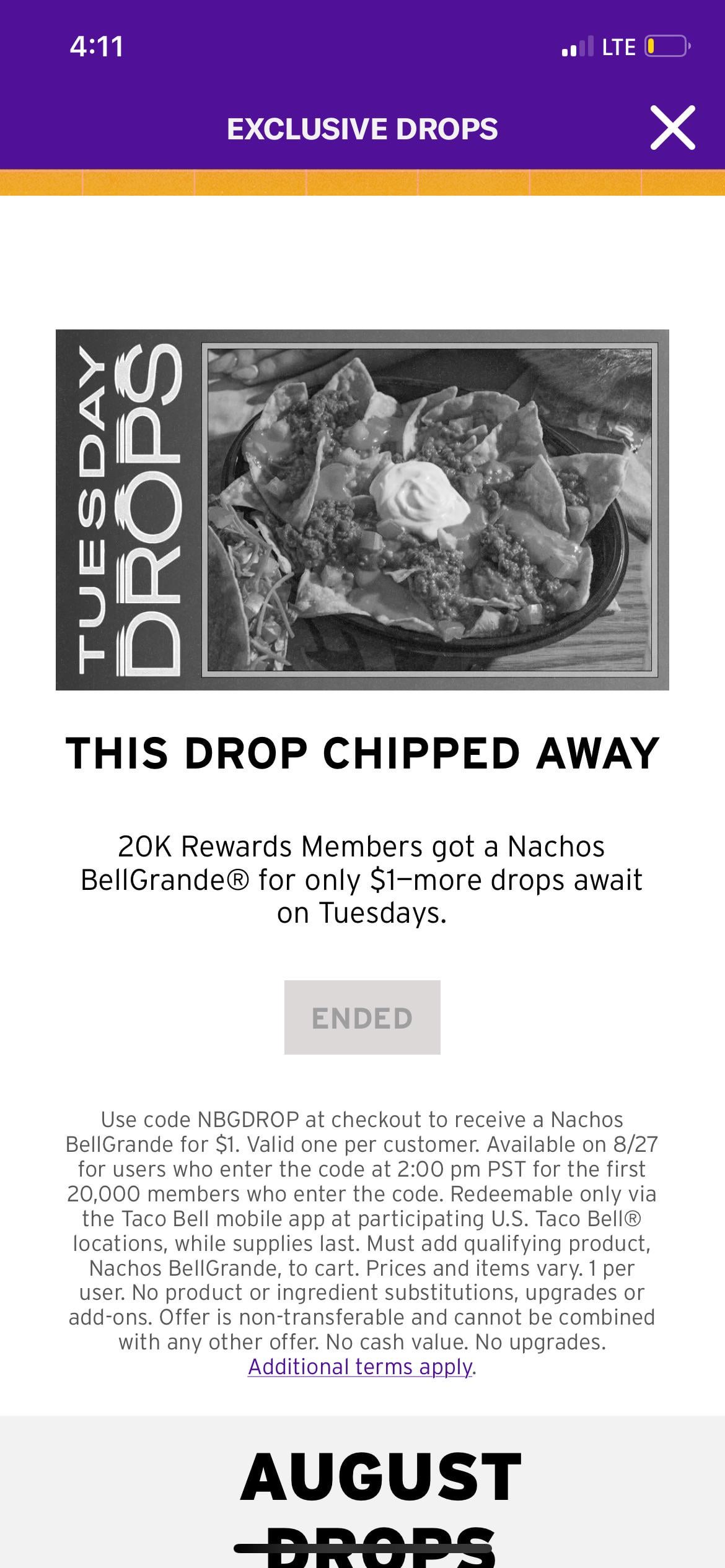Tap the greyed-out Ended button
This screenshot has width=725, height=1568.
pyautogui.click(x=362, y=1017)
